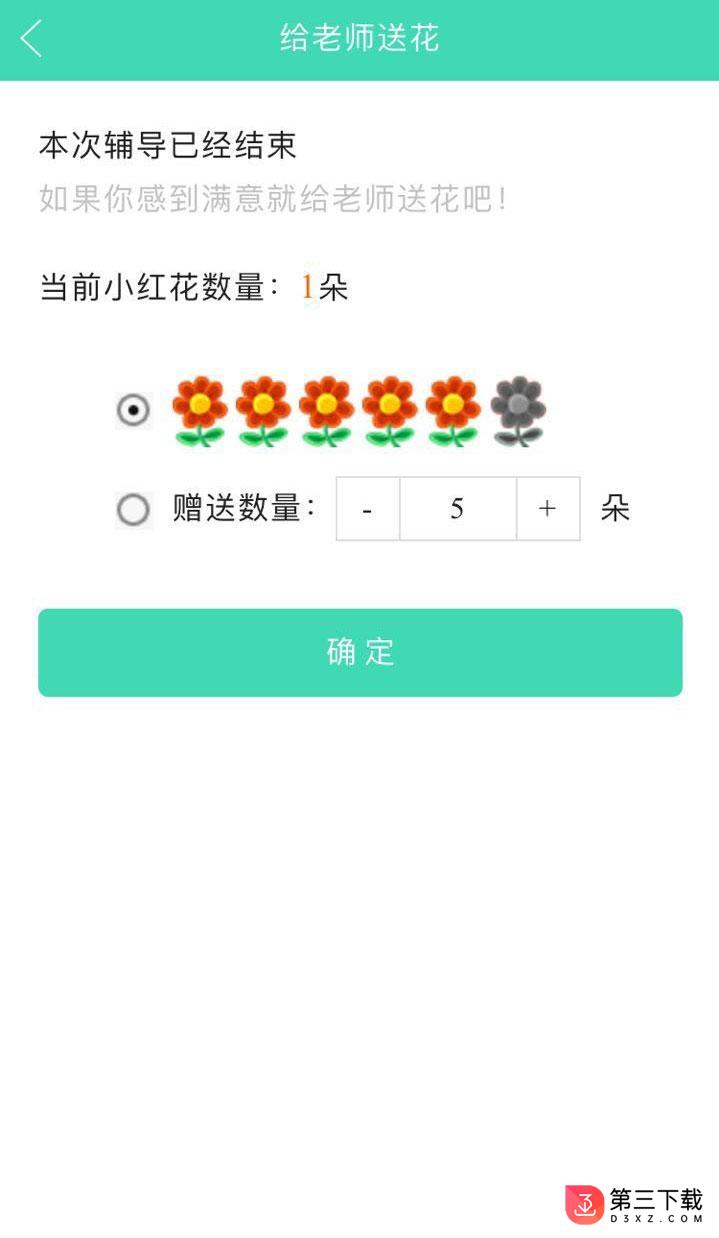719x1238 pixels.
Task: Select the 赠送数量 radio button
Action: [x=133, y=510]
